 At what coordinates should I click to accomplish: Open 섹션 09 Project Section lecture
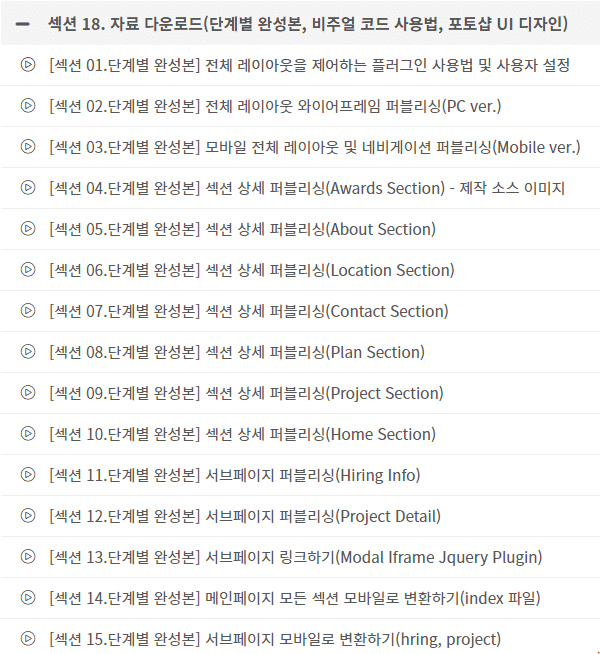click(x=246, y=393)
